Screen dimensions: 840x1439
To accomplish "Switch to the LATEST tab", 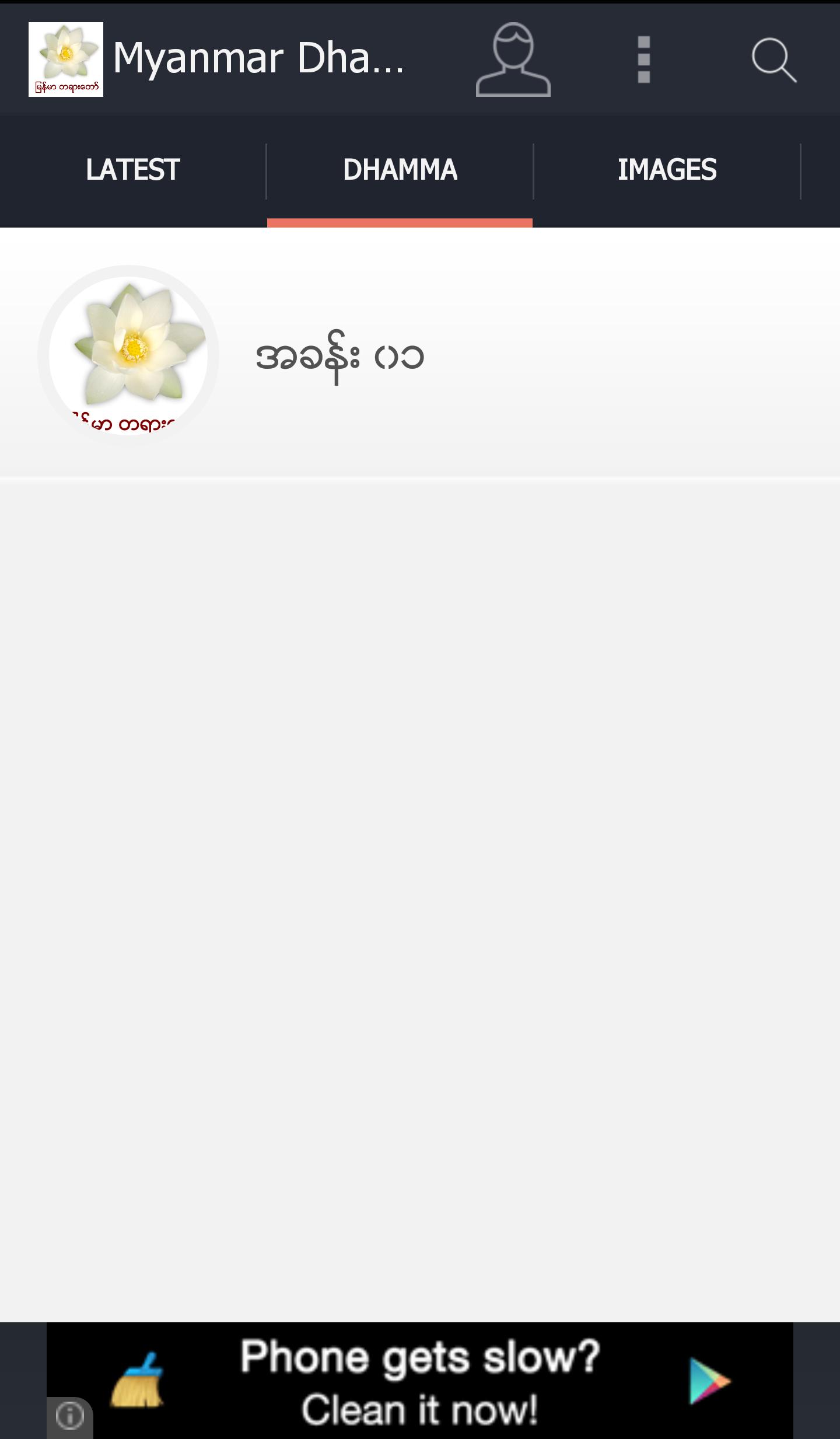I will click(132, 170).
